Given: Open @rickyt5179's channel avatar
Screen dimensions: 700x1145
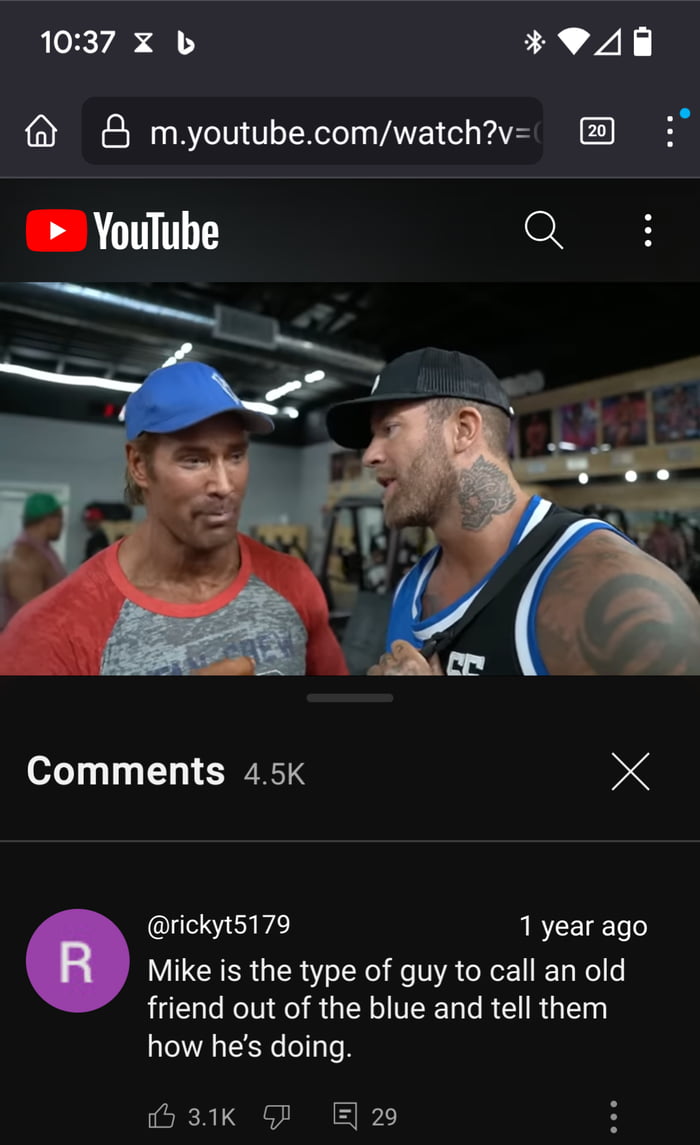Looking at the screenshot, I should click(x=77, y=961).
